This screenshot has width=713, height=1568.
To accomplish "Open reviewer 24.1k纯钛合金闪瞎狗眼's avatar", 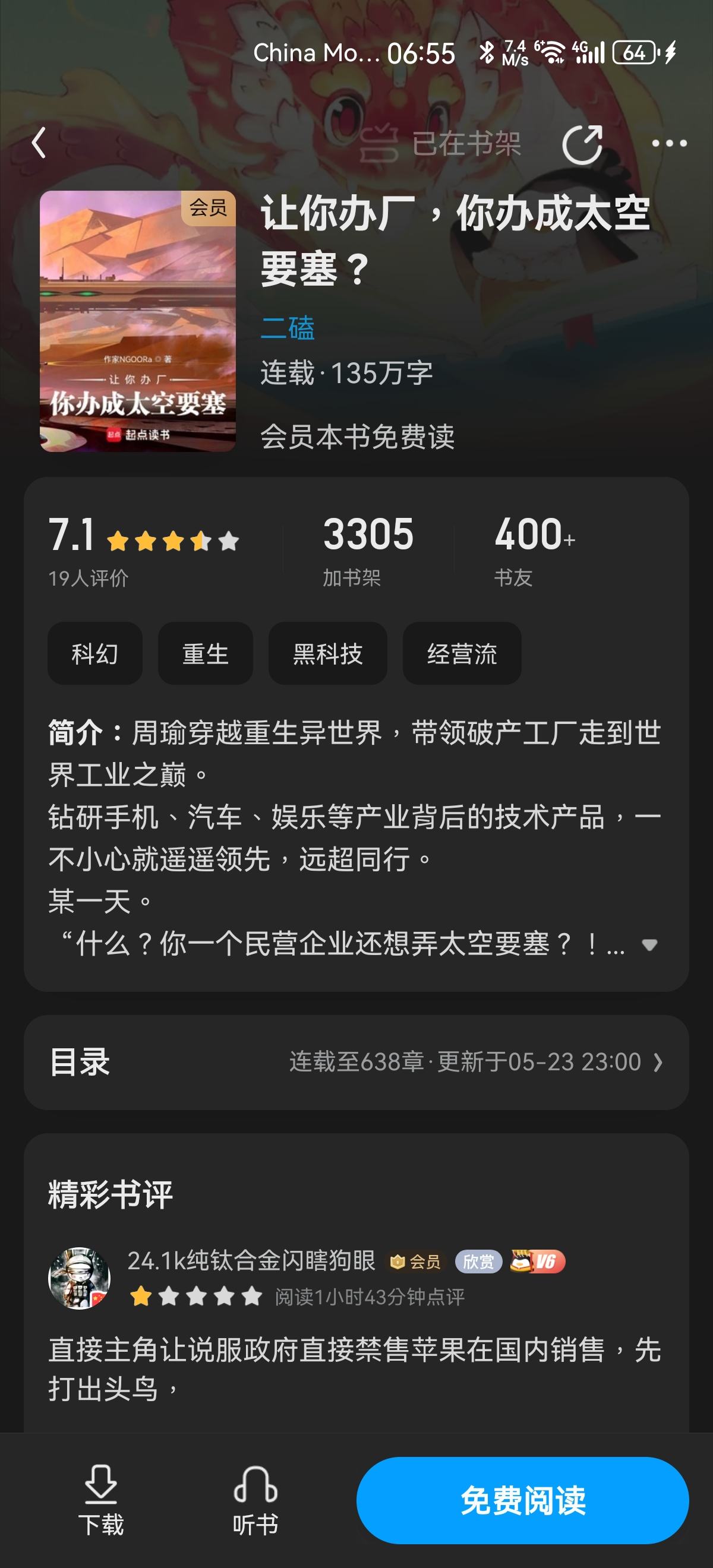I will [x=79, y=1278].
